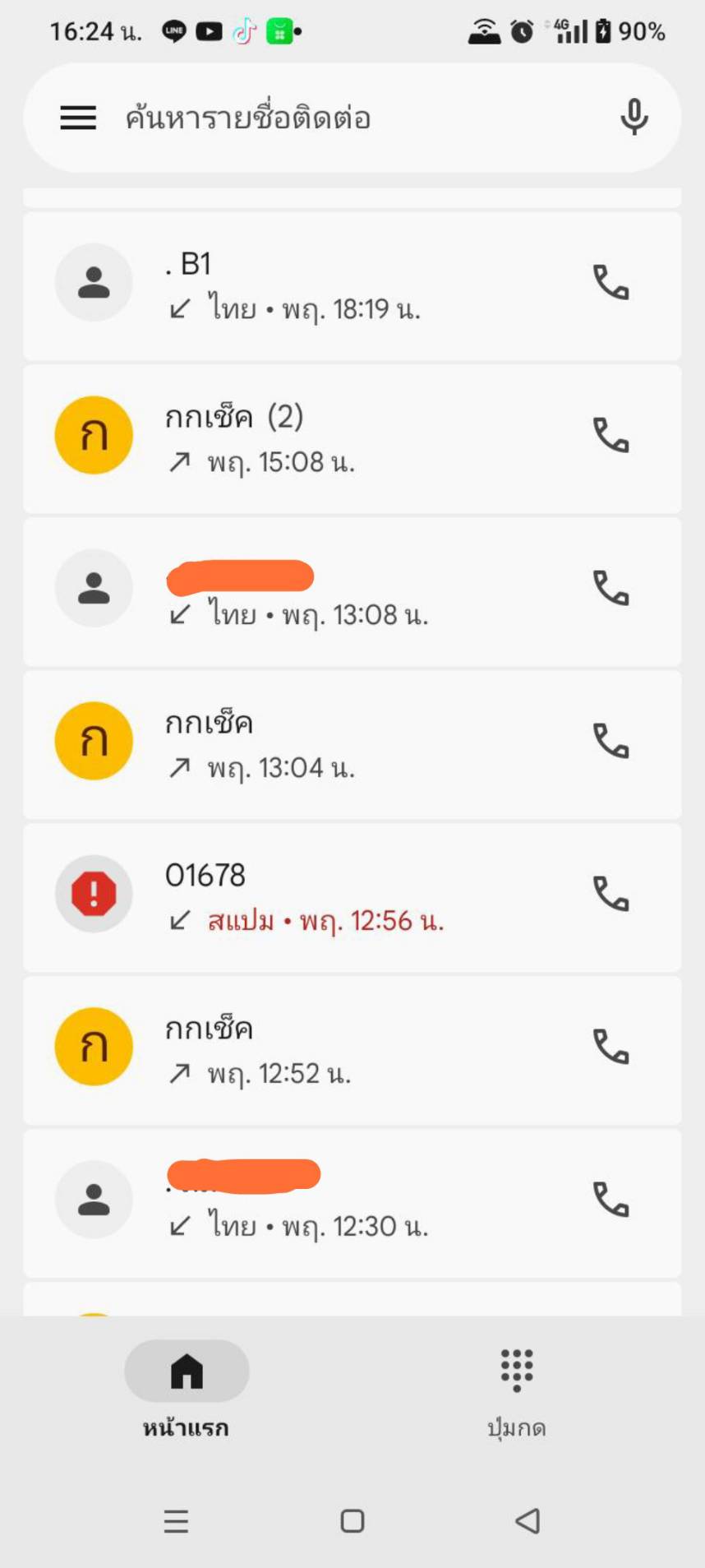Call back the spam number 01678
Screen dimensions: 705x1568
[611, 895]
